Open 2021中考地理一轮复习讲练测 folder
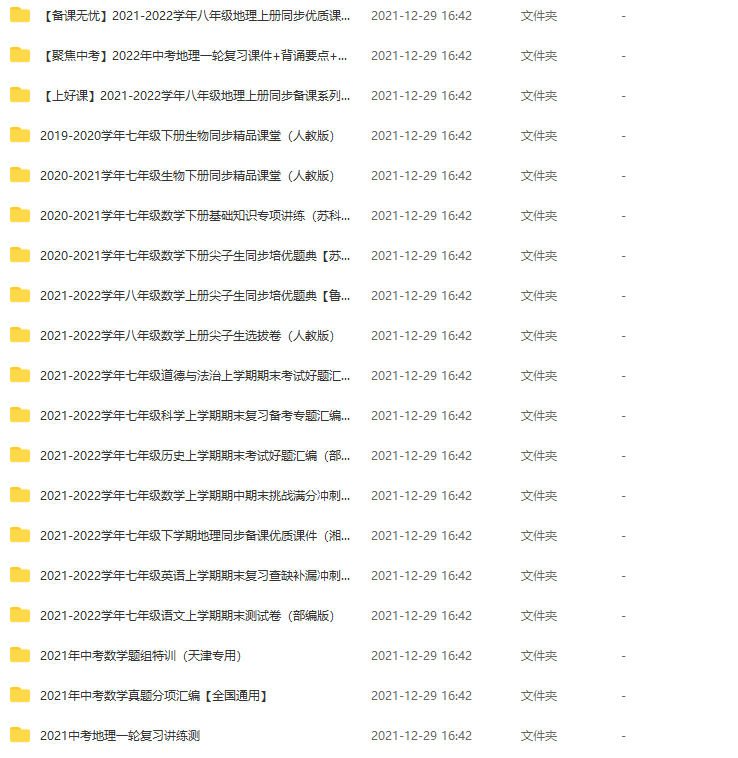 (x=120, y=736)
